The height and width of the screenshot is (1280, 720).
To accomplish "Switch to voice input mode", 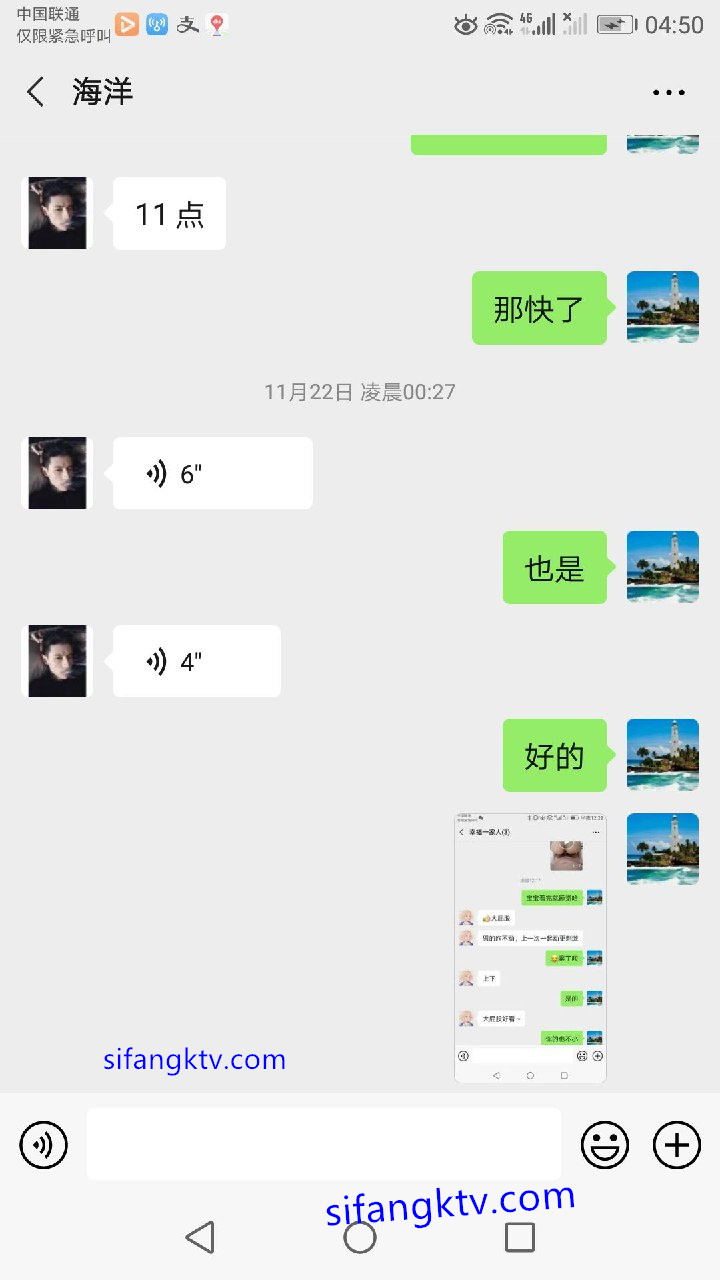I will pos(44,1144).
